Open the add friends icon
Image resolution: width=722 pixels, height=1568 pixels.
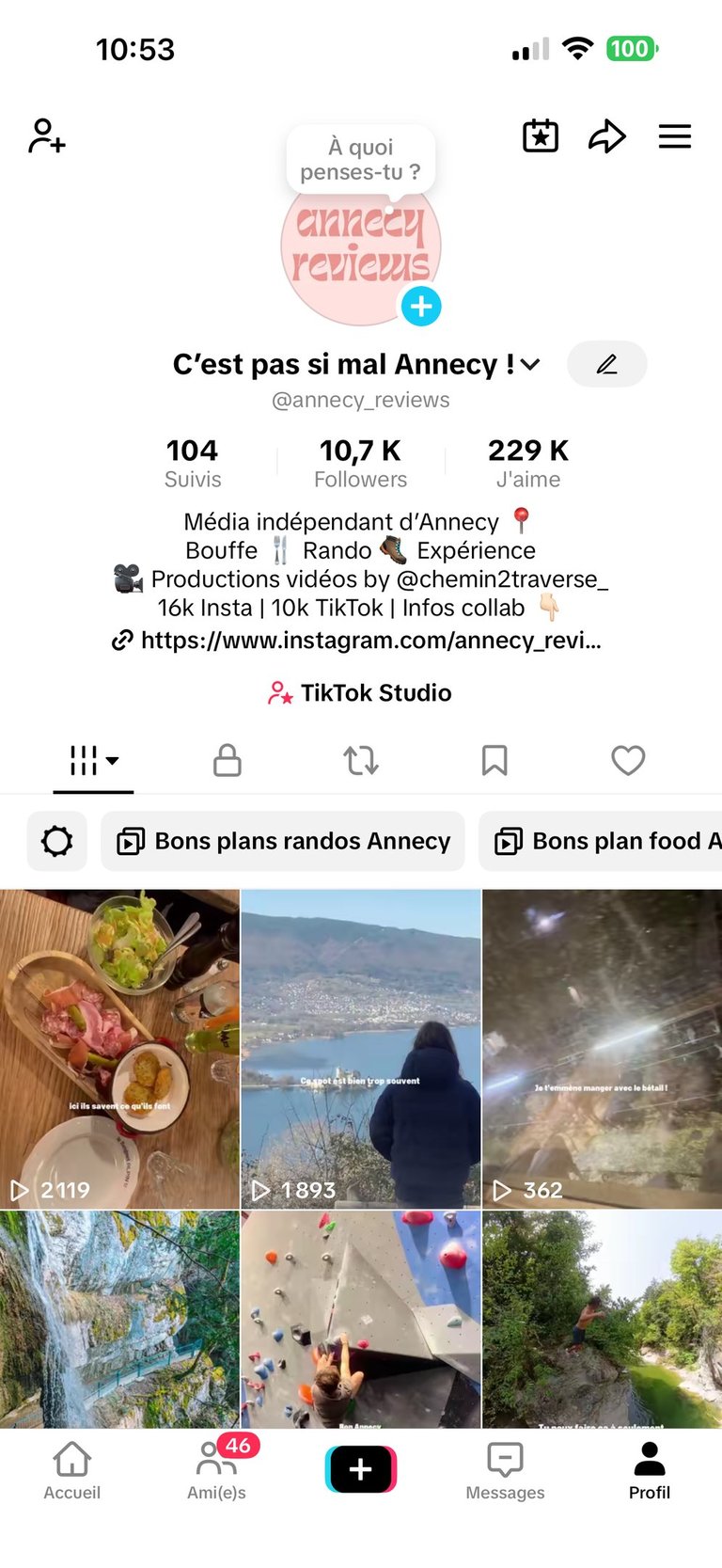(x=46, y=136)
